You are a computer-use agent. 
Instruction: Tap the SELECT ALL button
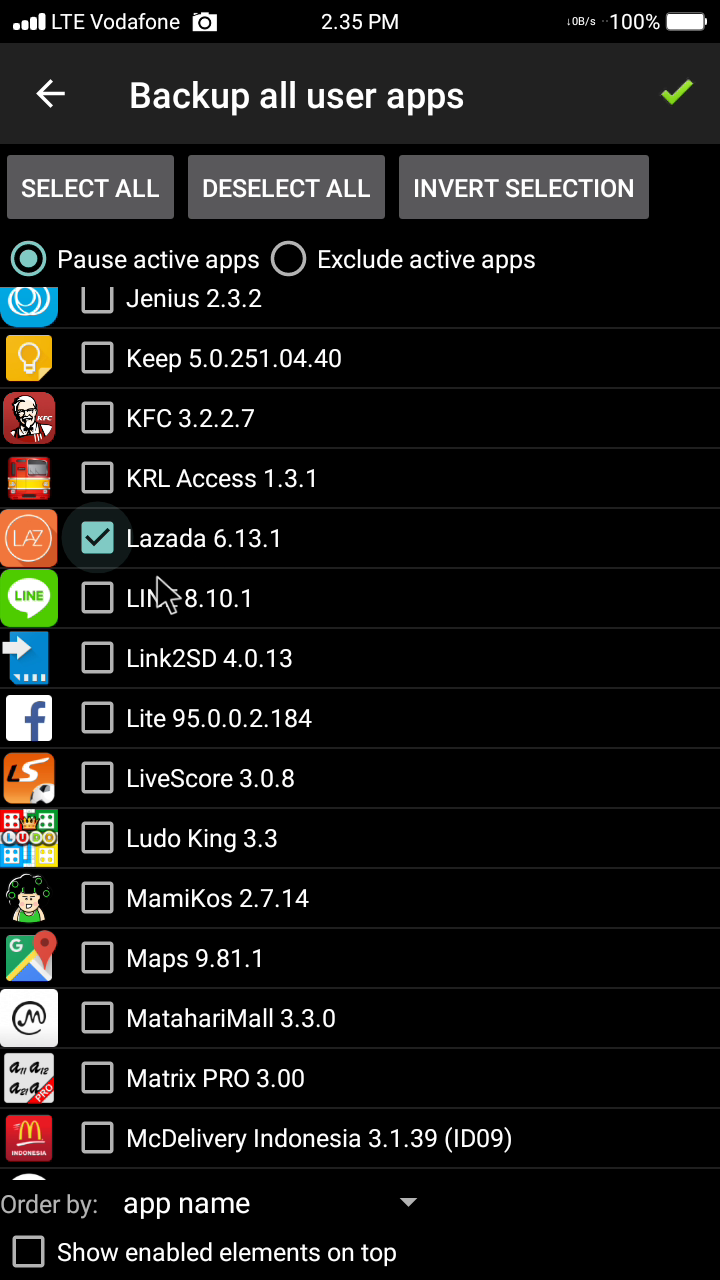90,188
